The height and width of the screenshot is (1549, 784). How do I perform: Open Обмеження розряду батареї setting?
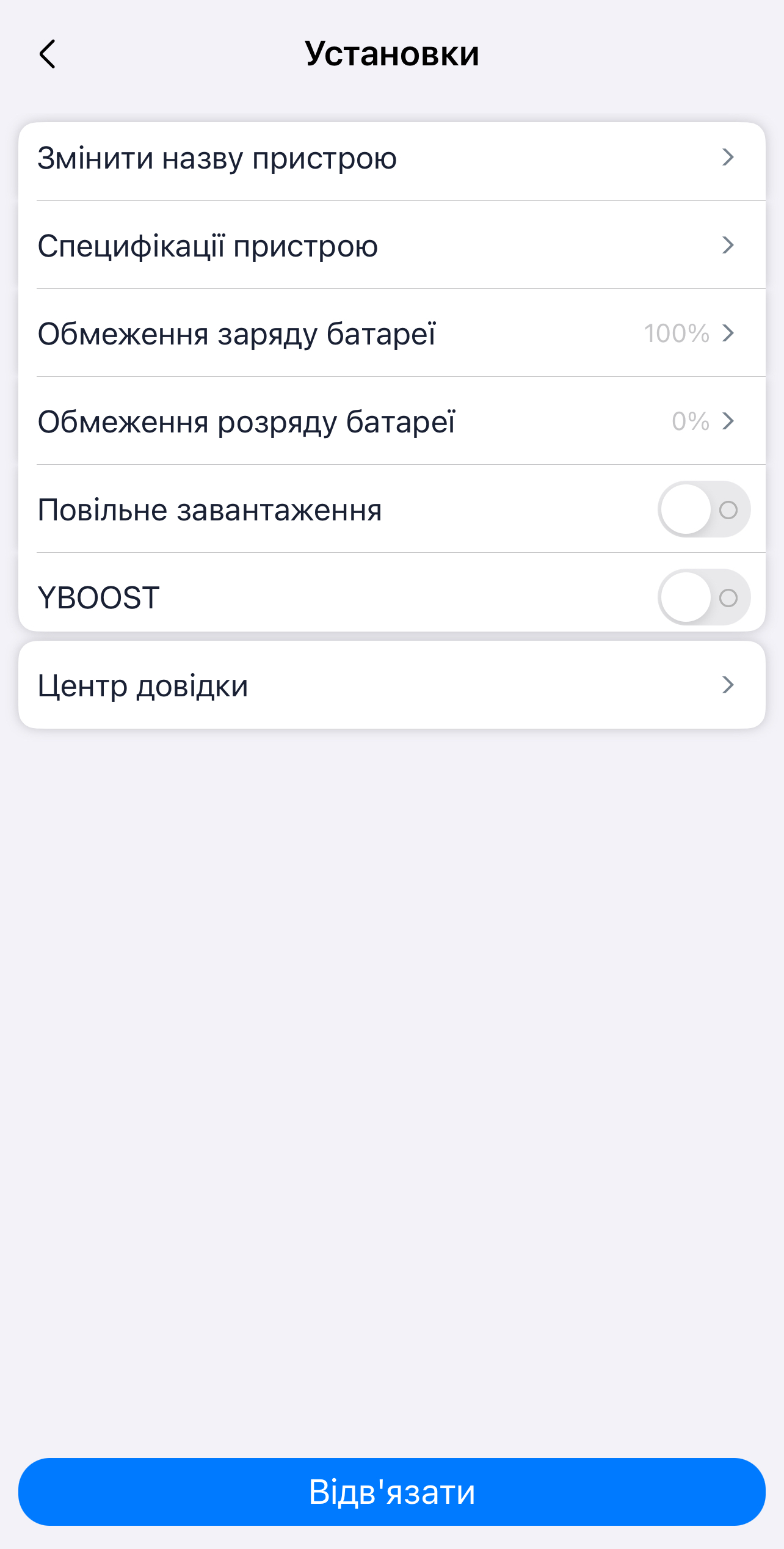point(392,421)
